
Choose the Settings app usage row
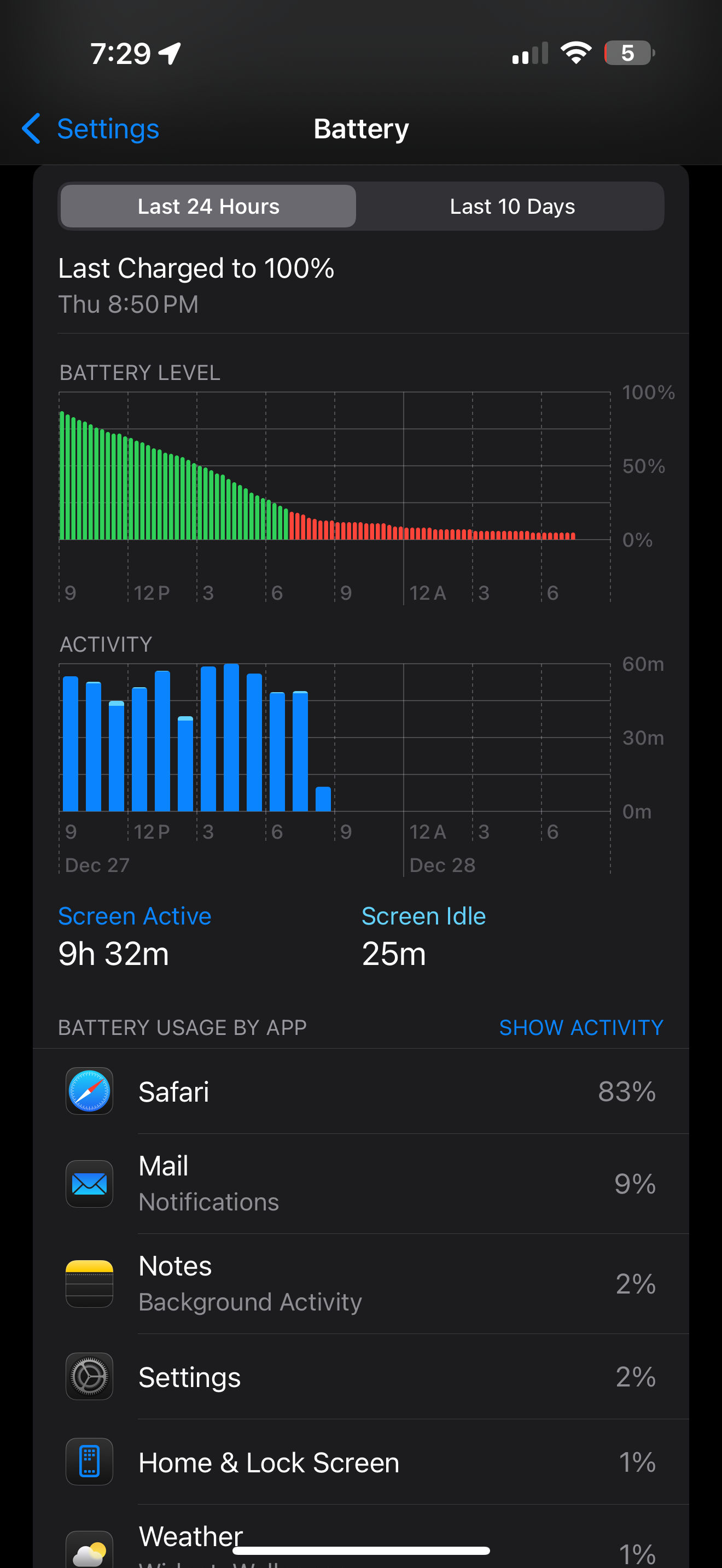360,1377
